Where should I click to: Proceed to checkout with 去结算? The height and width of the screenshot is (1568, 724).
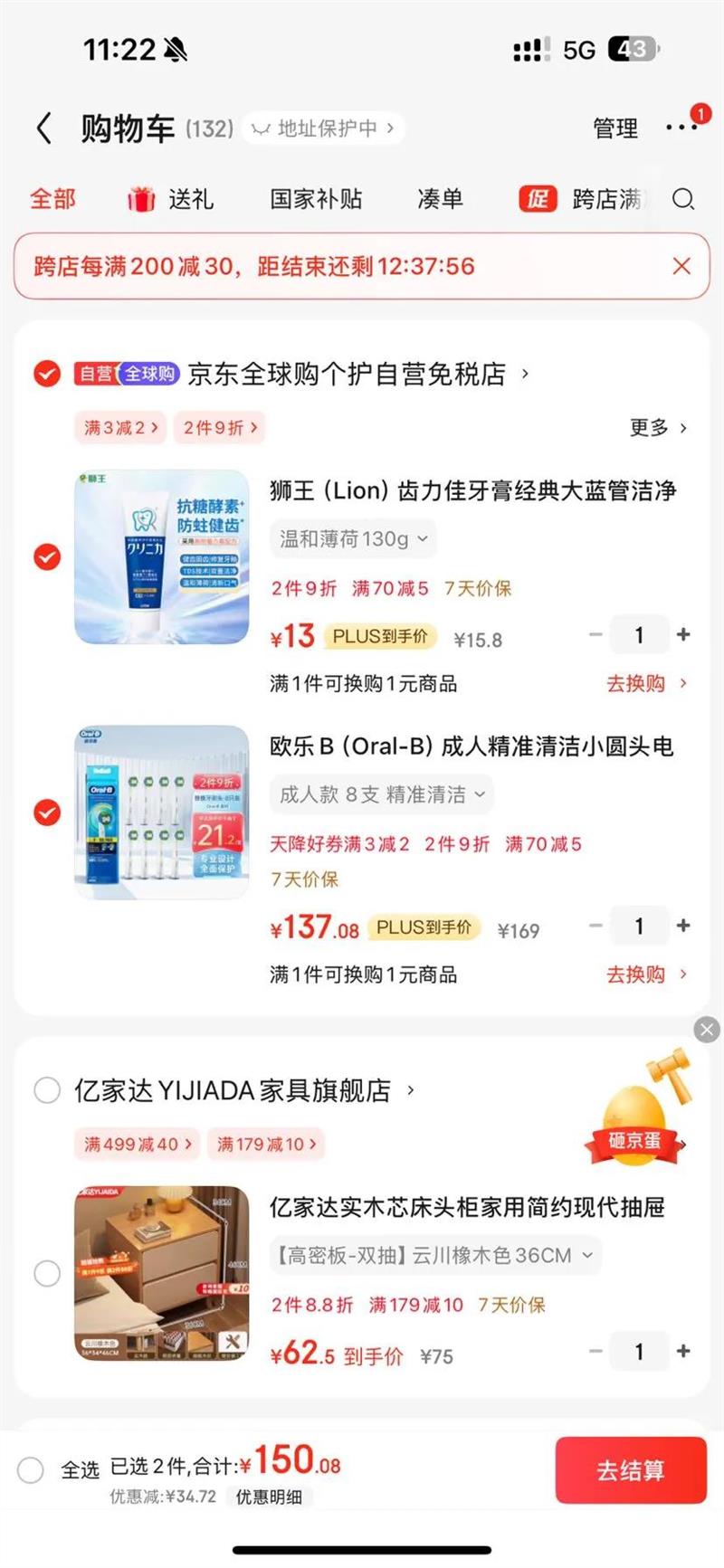pos(630,1470)
